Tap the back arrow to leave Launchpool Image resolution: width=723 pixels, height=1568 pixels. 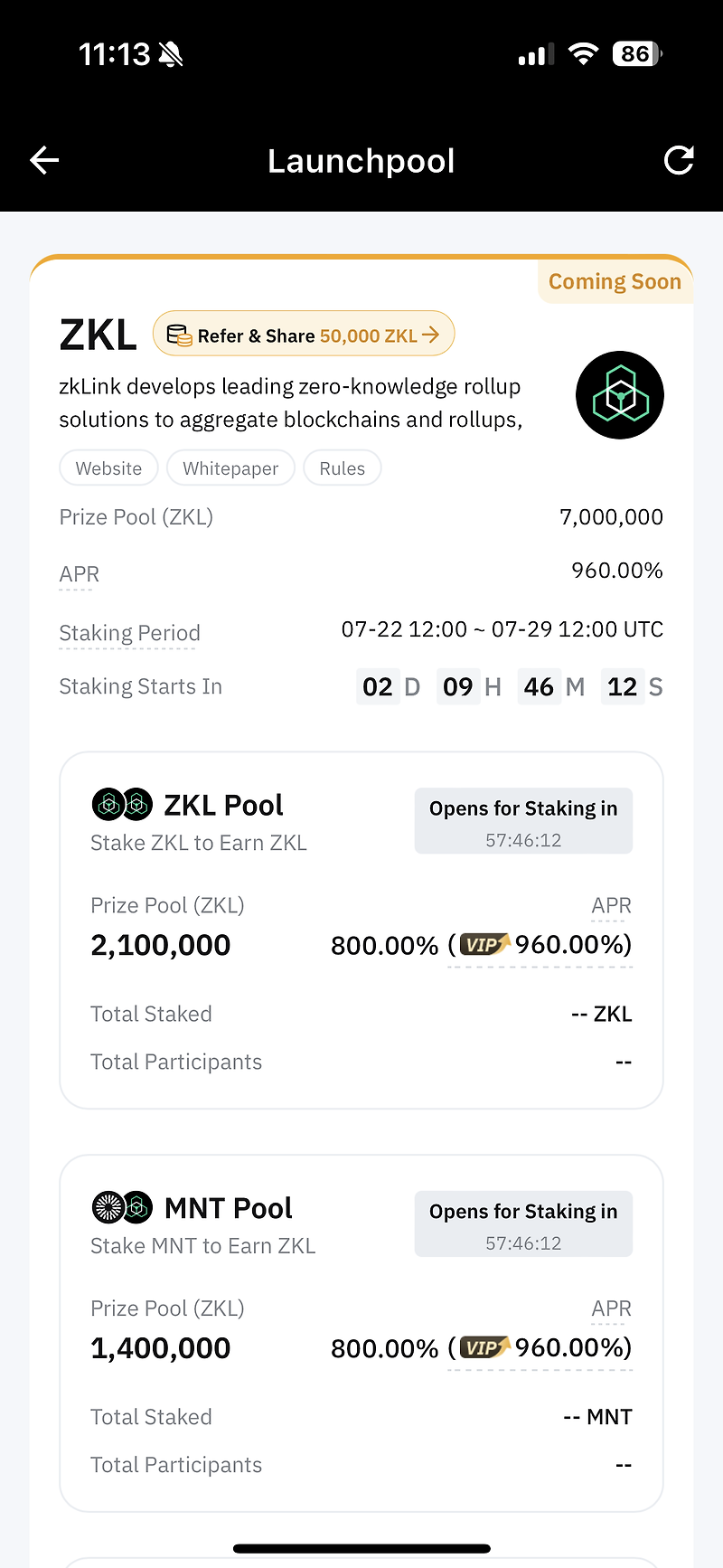click(x=43, y=160)
